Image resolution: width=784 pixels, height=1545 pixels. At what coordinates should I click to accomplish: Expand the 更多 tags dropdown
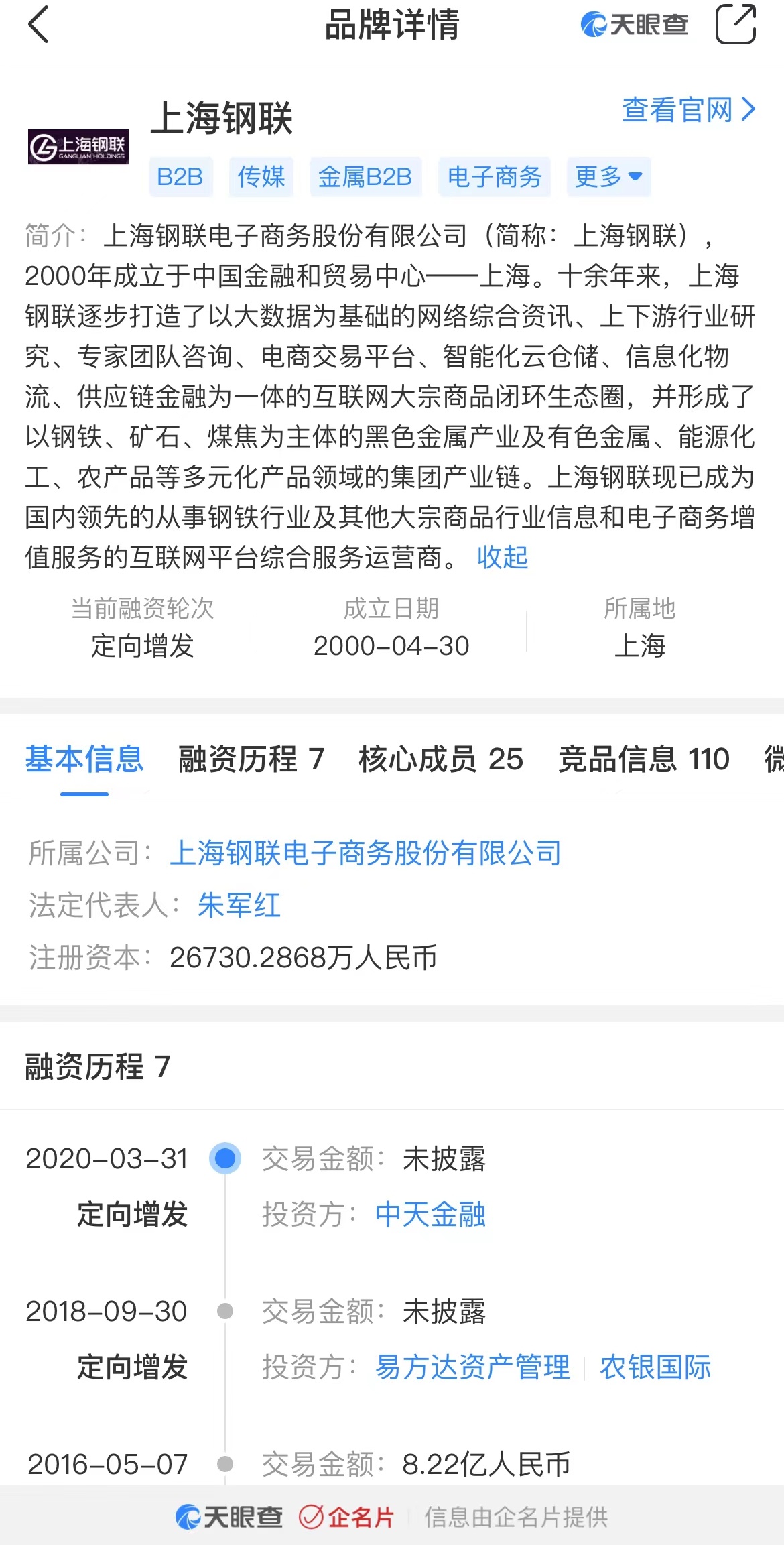(608, 177)
